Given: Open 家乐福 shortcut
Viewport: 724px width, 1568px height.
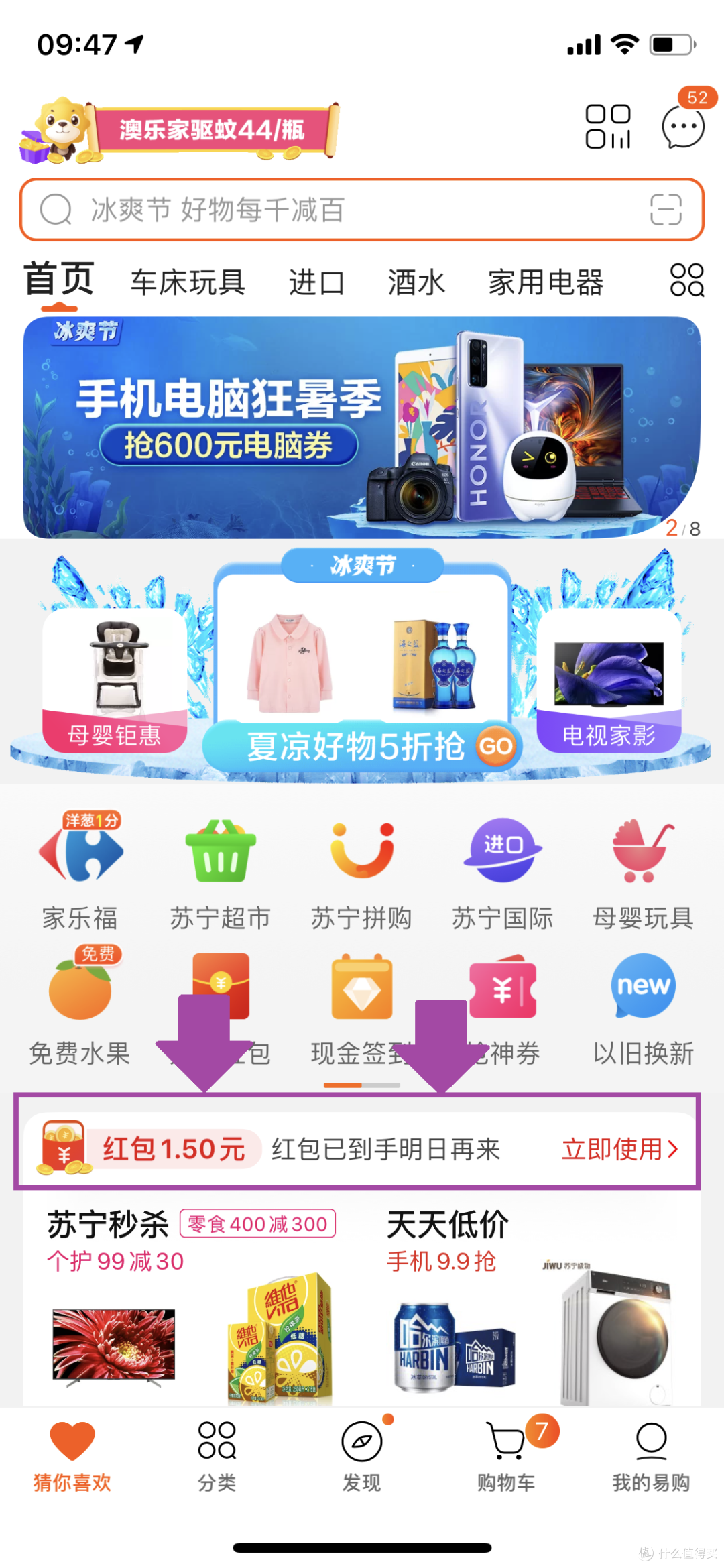Looking at the screenshot, I should pos(80,873).
